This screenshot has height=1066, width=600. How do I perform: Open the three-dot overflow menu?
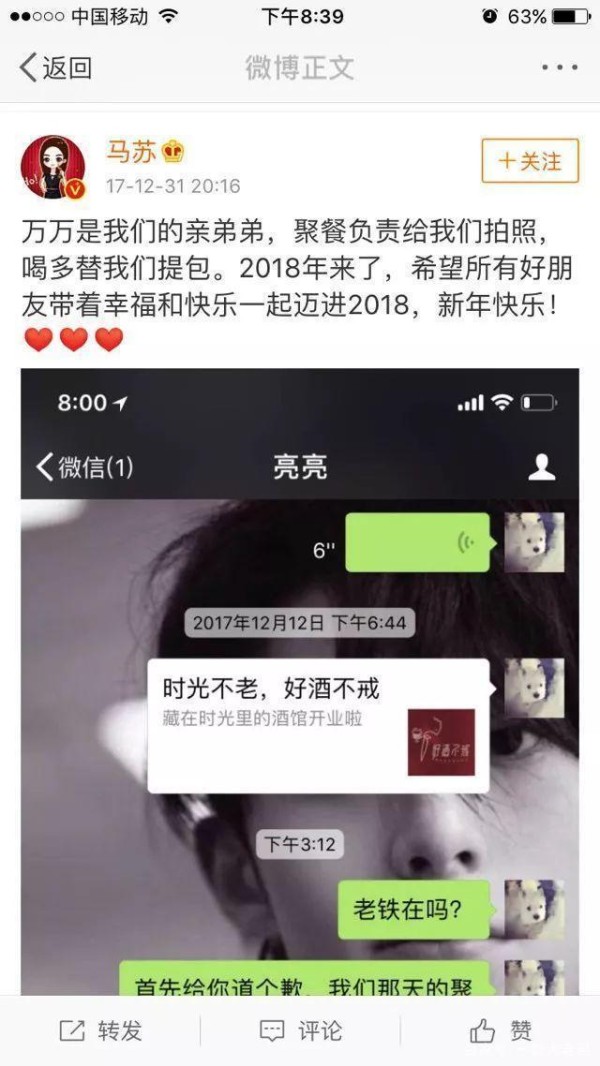point(560,68)
